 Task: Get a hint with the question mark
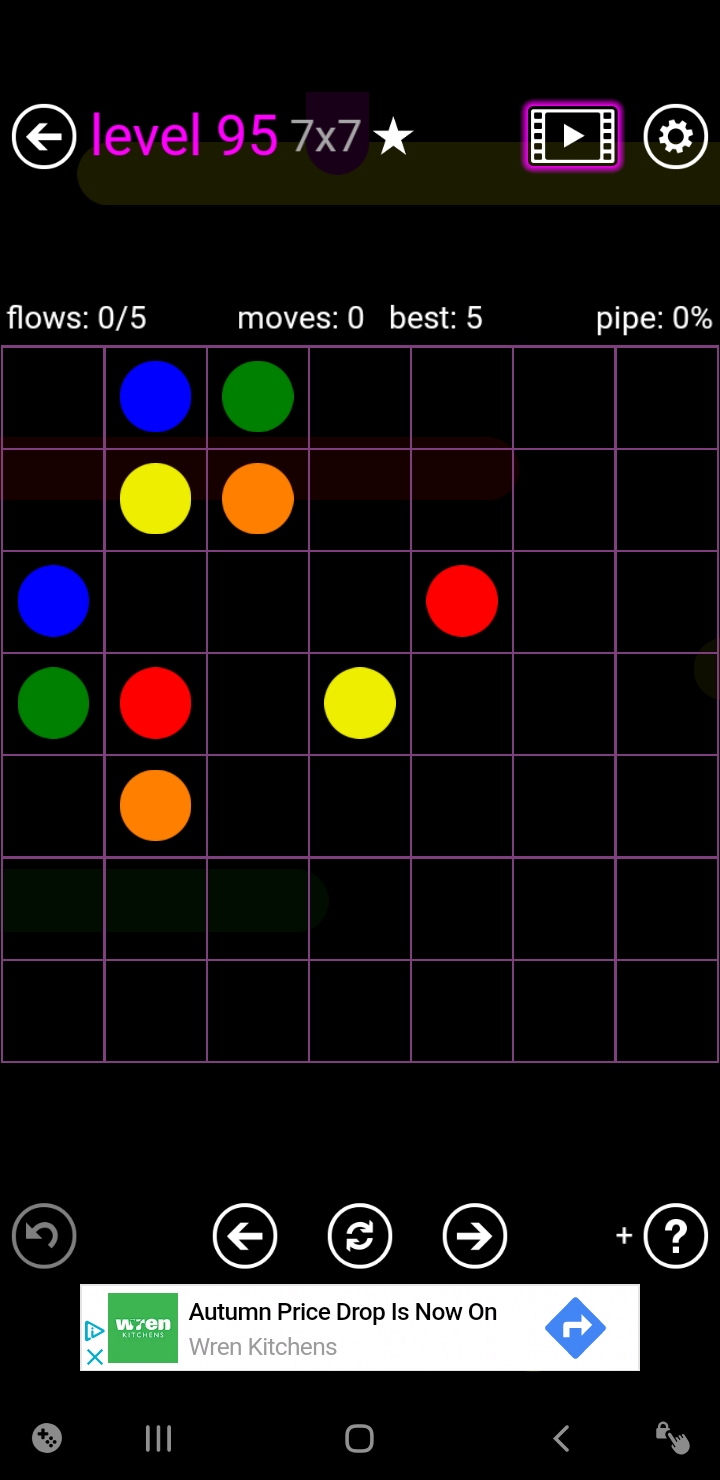[676, 1236]
